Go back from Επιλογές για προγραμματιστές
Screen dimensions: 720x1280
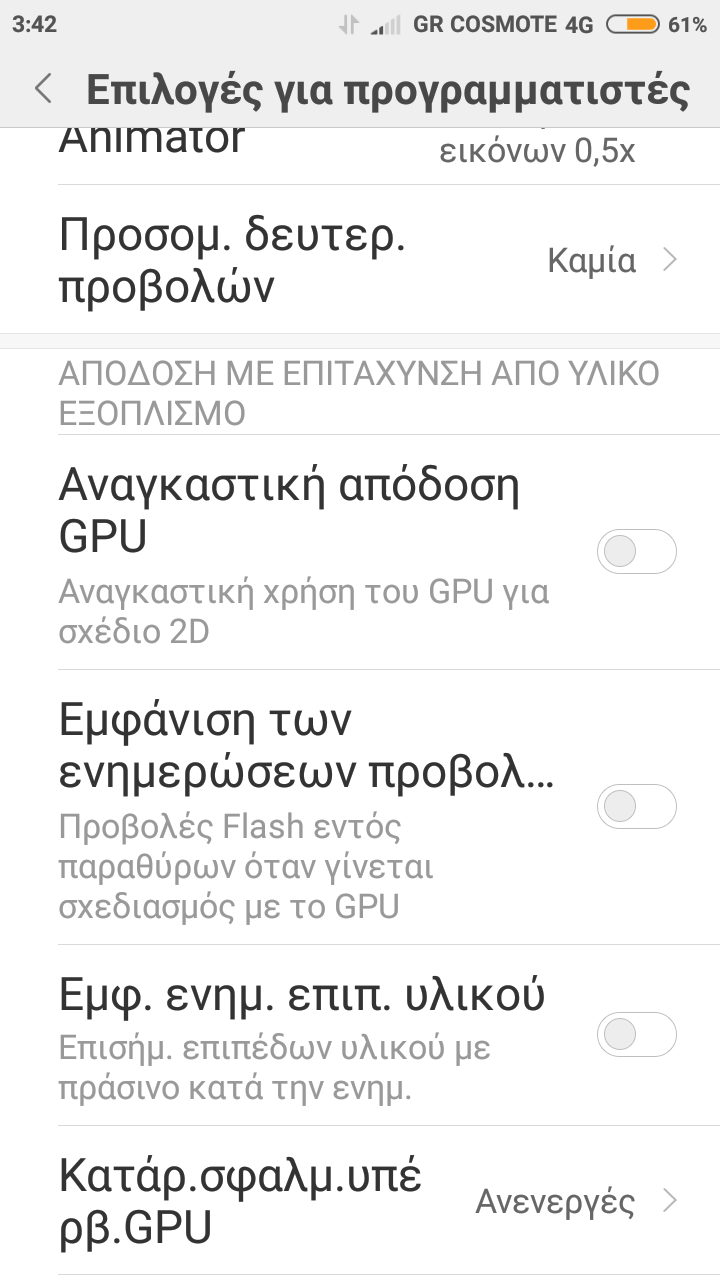[x=43, y=89]
